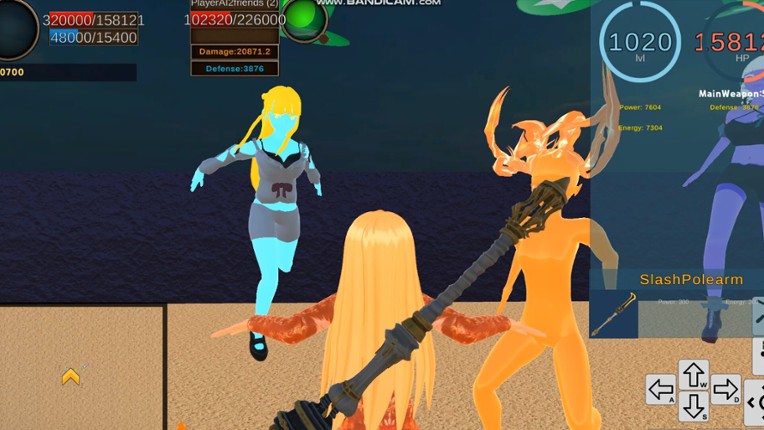Tap the down arrow S button
This screenshot has width=764, height=430.
(693, 405)
